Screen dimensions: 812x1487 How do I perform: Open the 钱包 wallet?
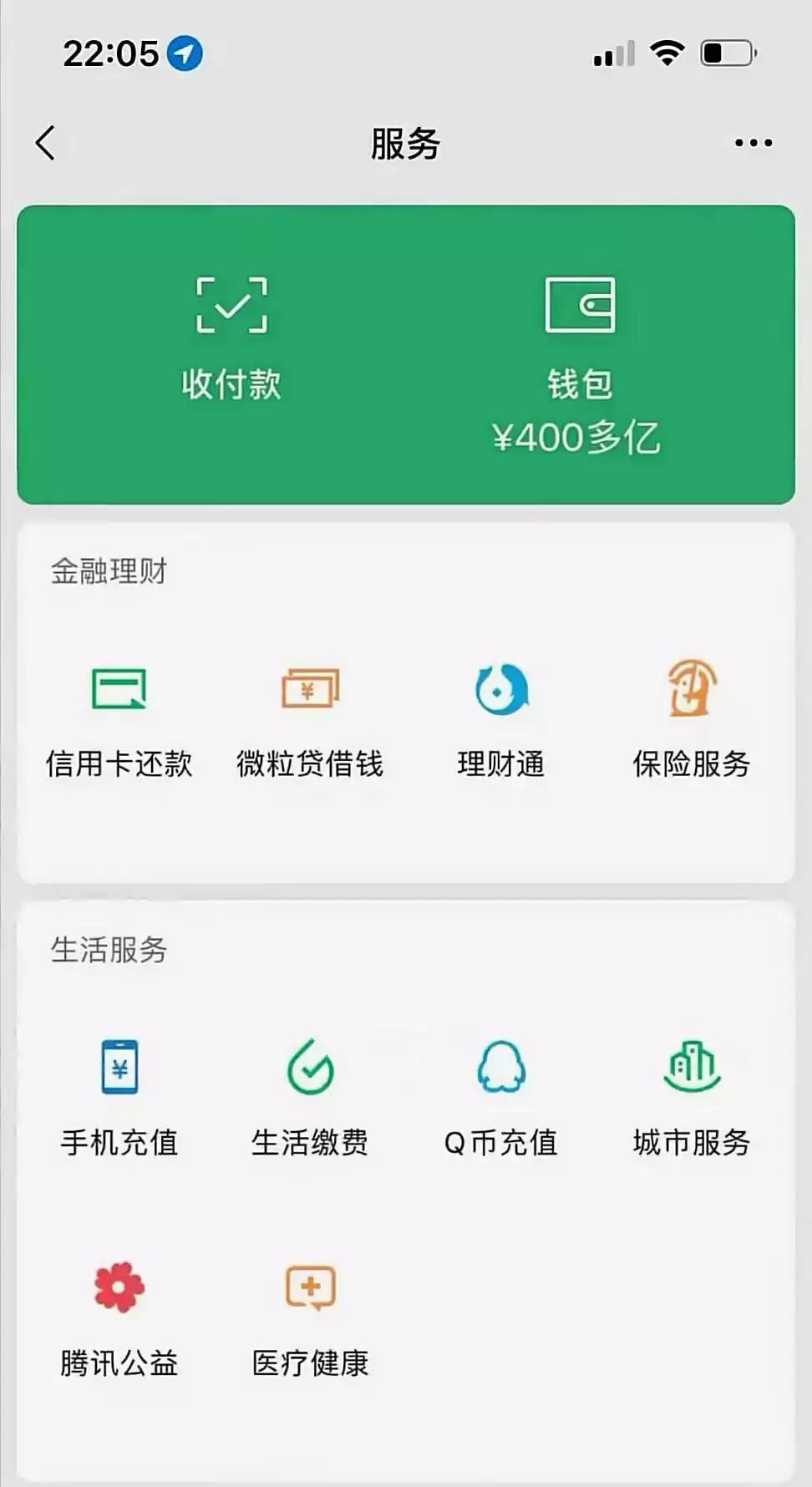coord(579,359)
